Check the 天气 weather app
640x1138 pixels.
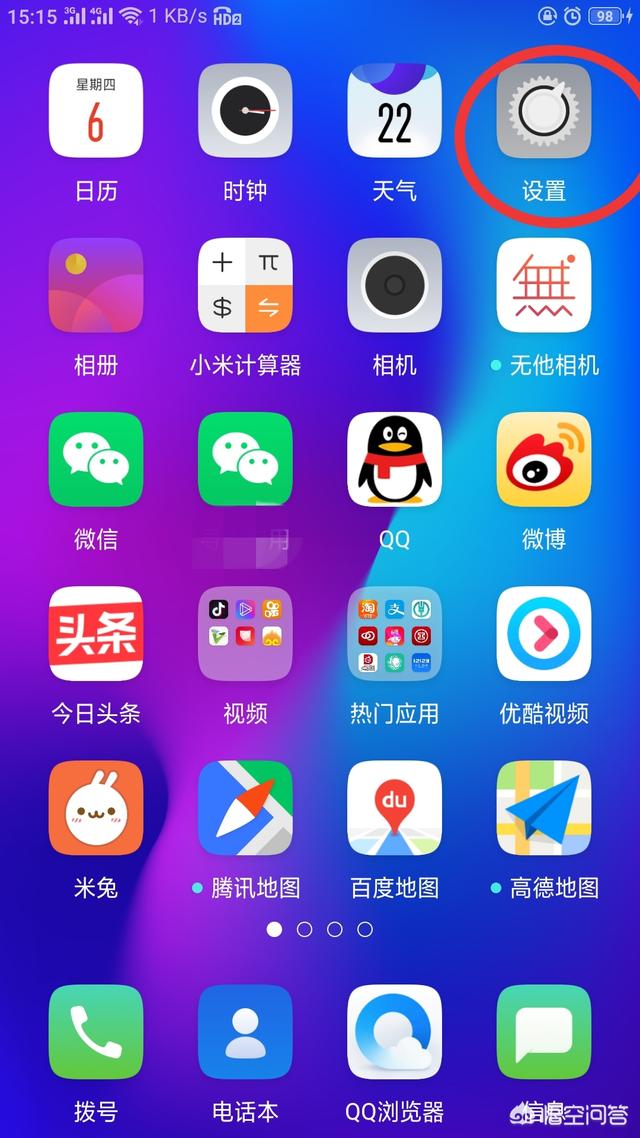coord(394,111)
